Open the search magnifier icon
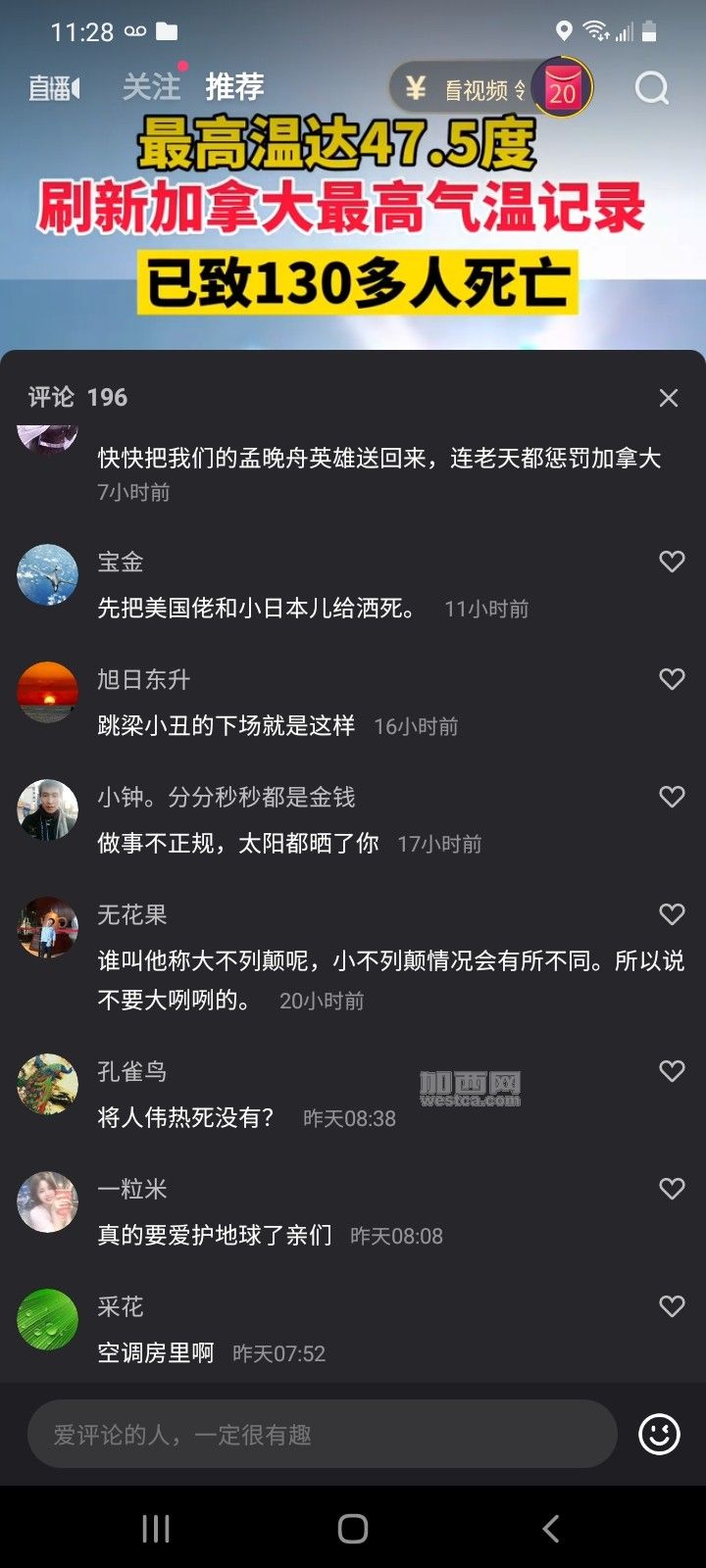The width and height of the screenshot is (706, 1568). (651, 88)
